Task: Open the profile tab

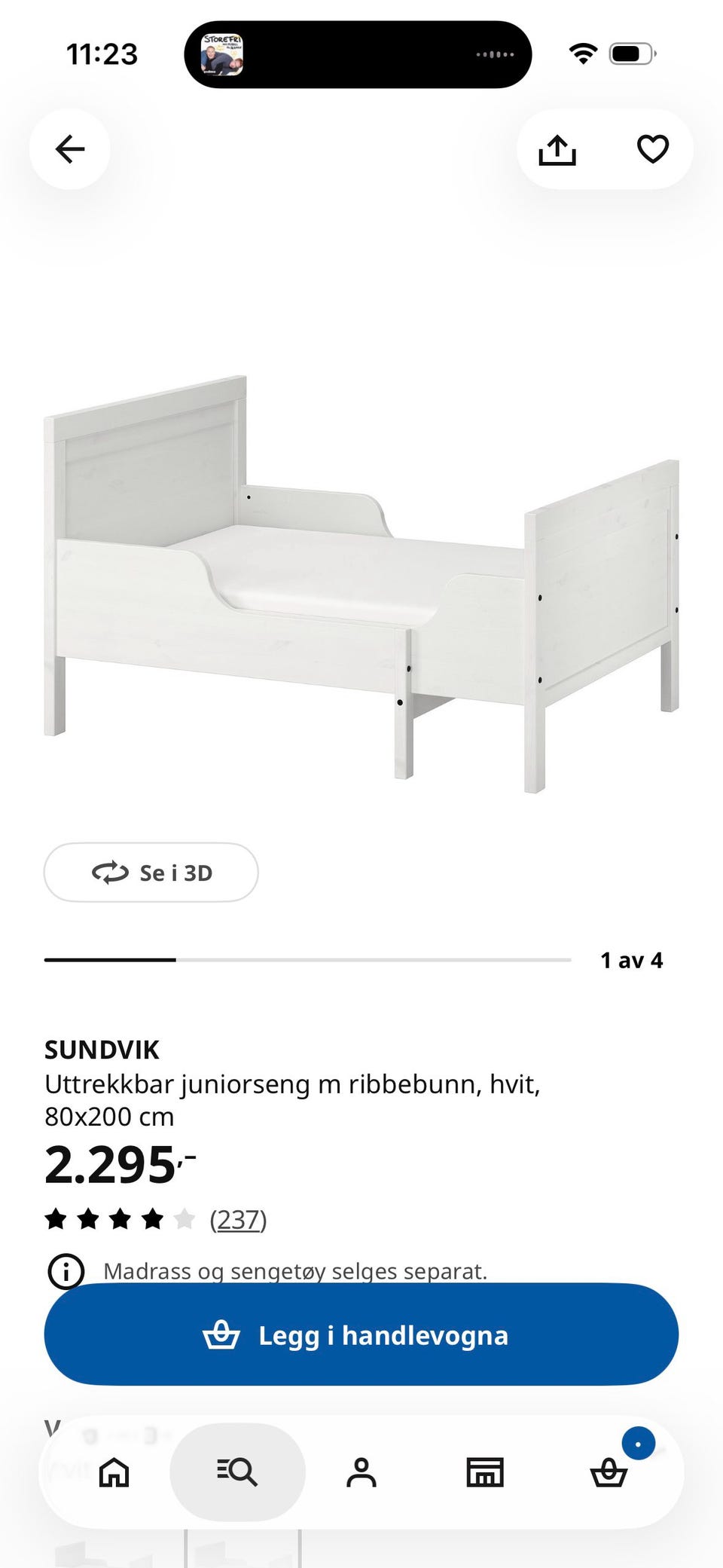Action: (x=361, y=1472)
